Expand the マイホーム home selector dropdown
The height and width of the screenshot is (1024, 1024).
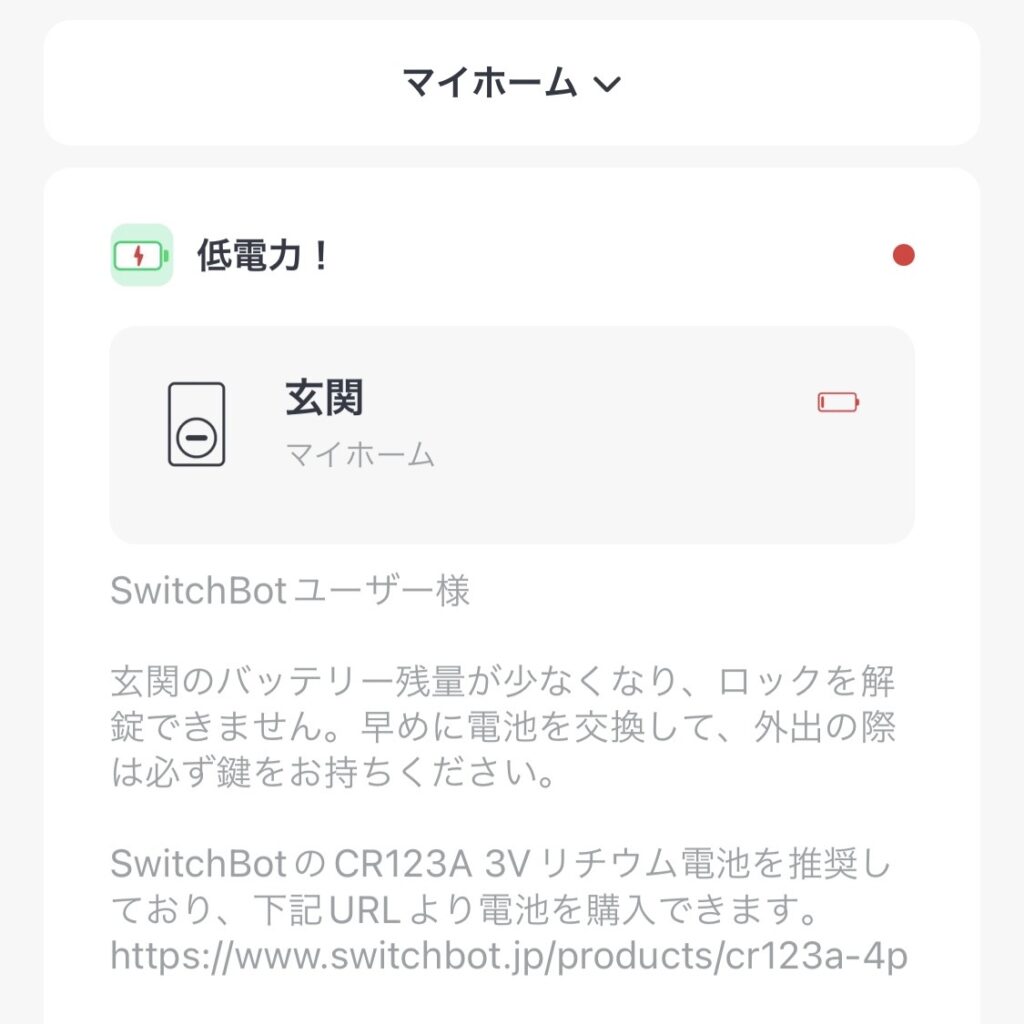point(511,83)
